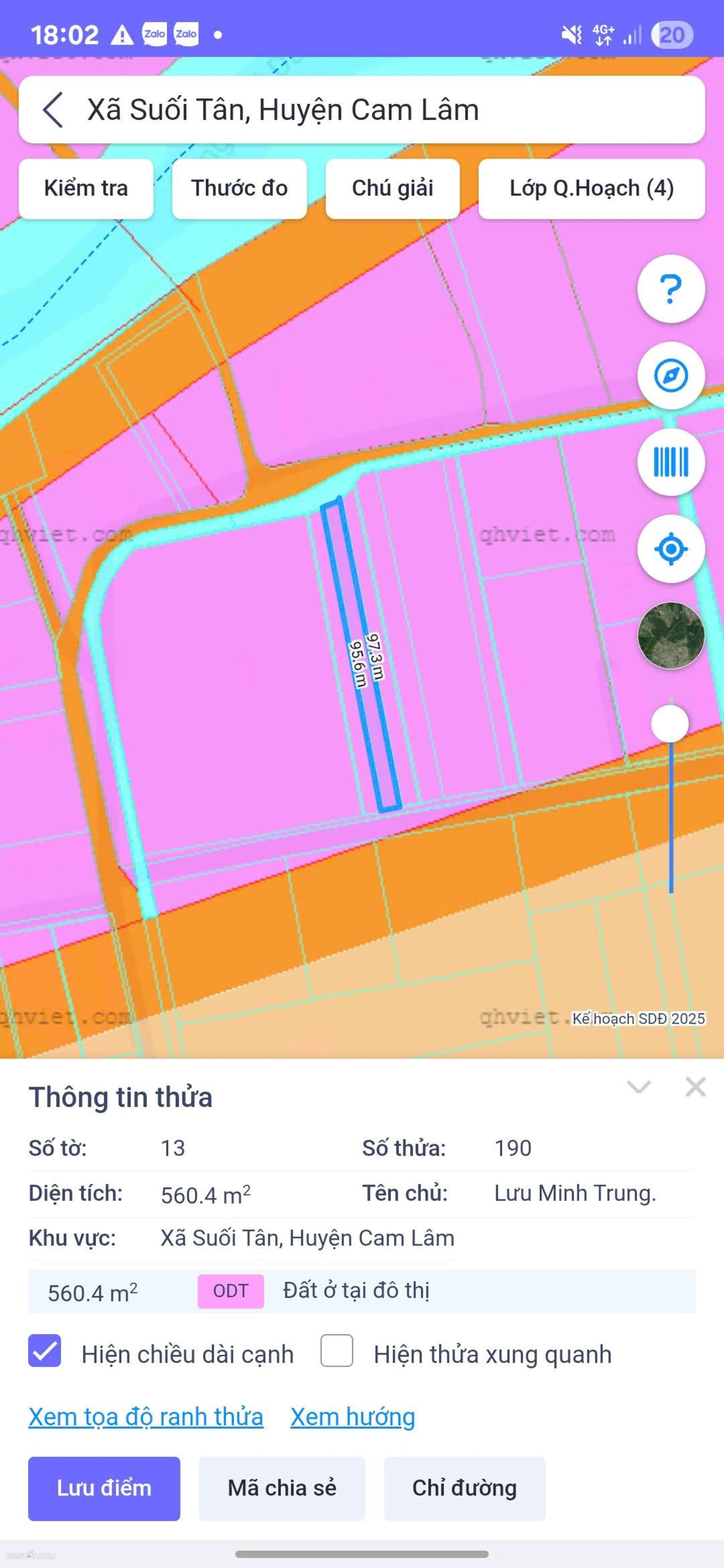Screen dimensions: 724x1568
Task: Go back using the arrow in search bar
Action: (x=54, y=110)
